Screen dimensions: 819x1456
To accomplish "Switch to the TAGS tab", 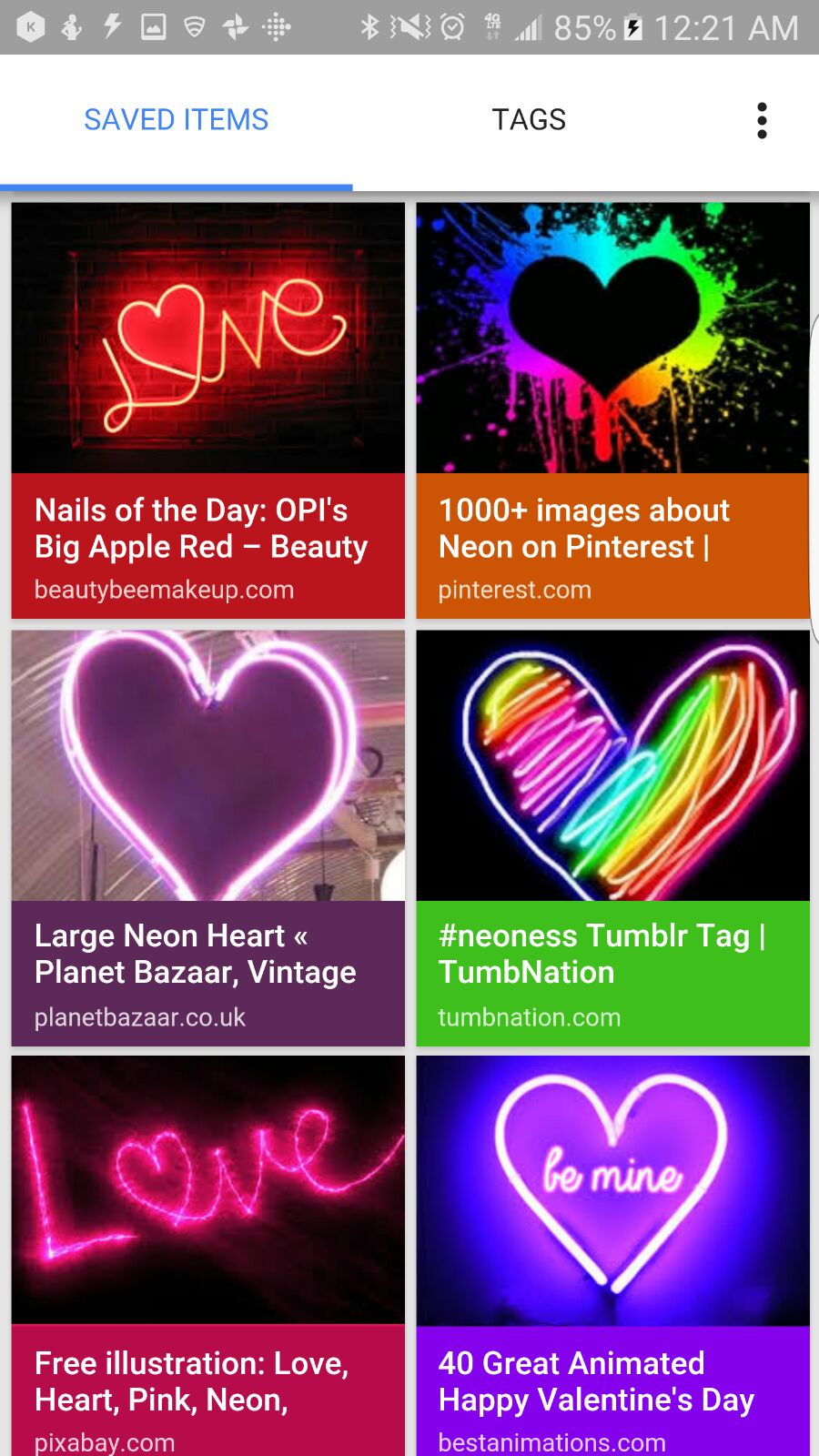I will 529,120.
